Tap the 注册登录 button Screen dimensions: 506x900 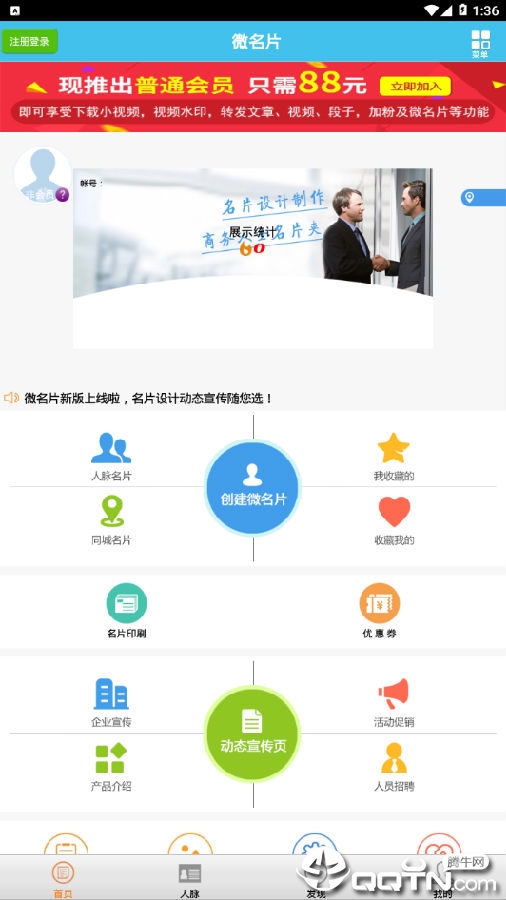tap(29, 41)
